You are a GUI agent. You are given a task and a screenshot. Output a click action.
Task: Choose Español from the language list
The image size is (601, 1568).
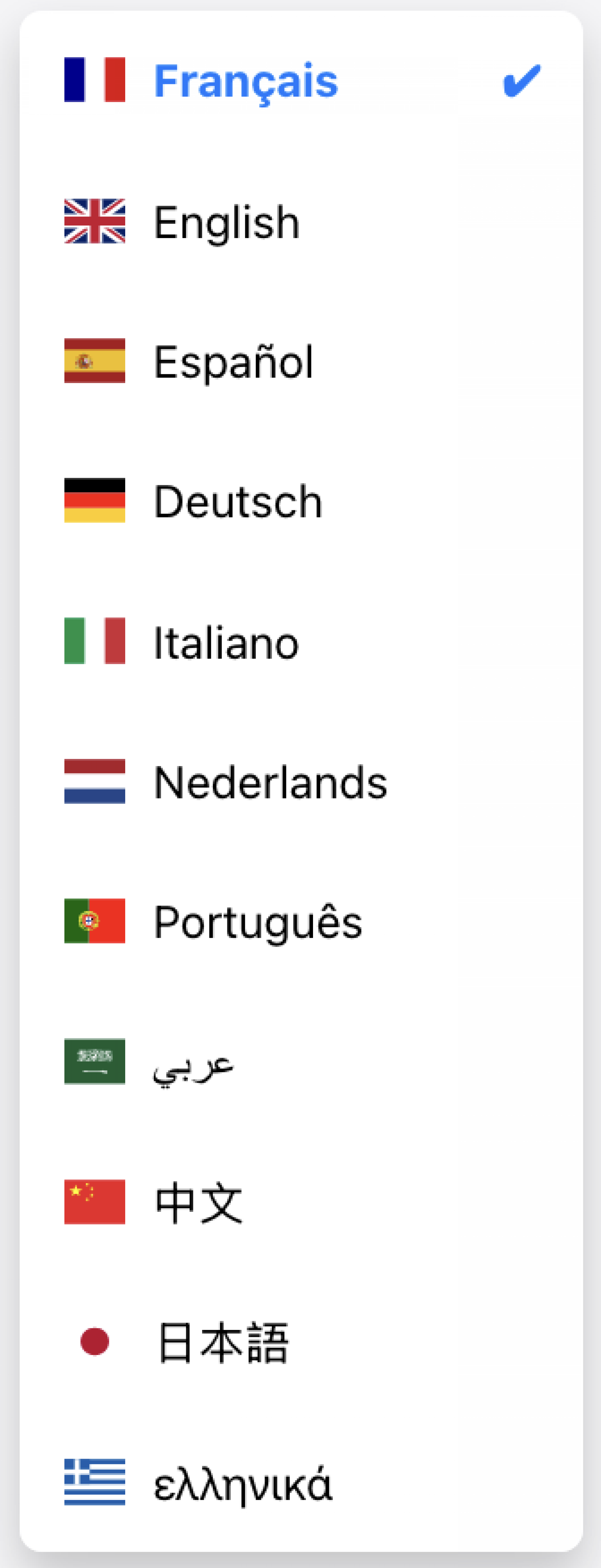pyautogui.click(x=234, y=361)
